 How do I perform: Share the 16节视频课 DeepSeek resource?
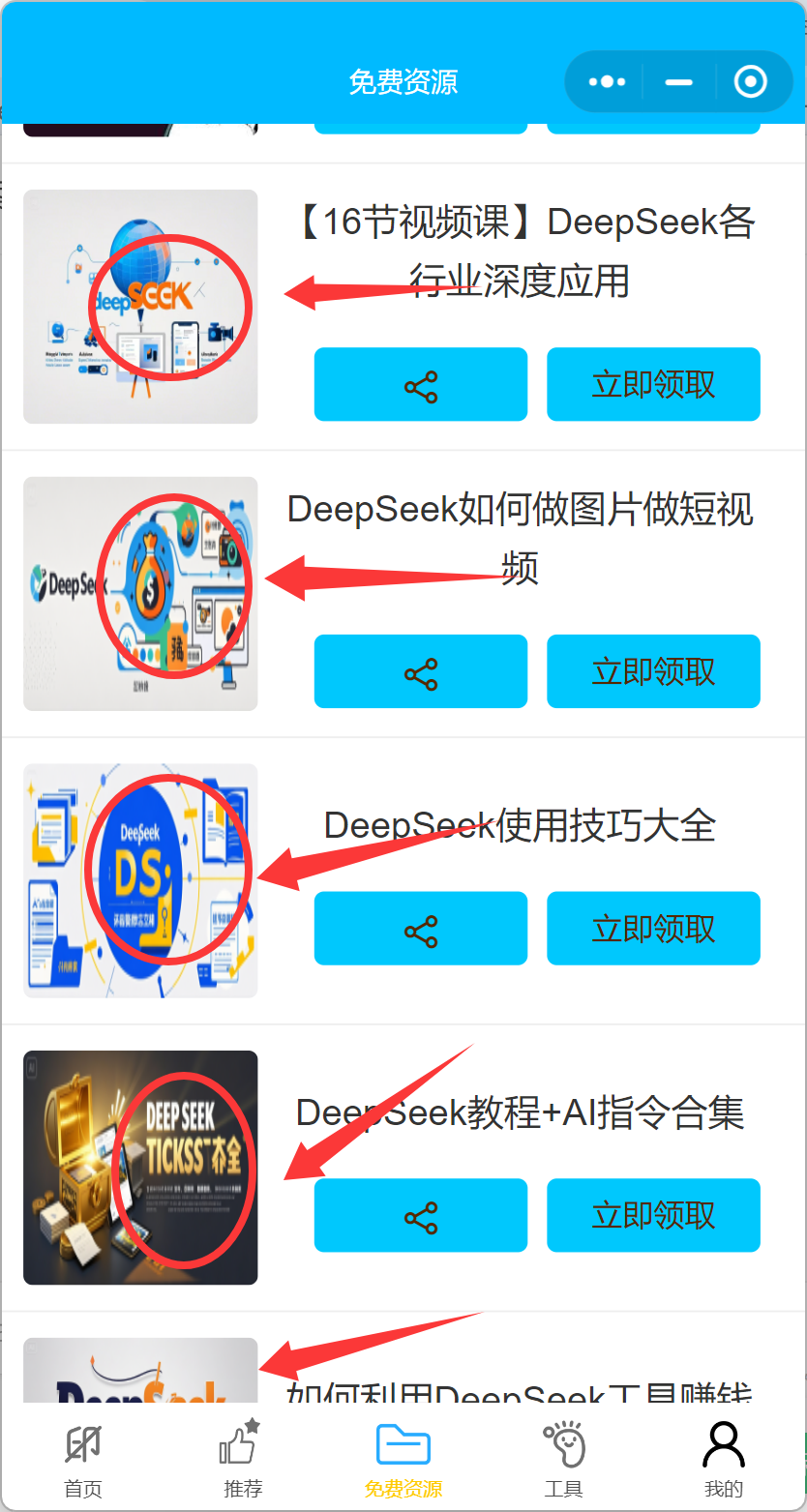[x=421, y=384]
